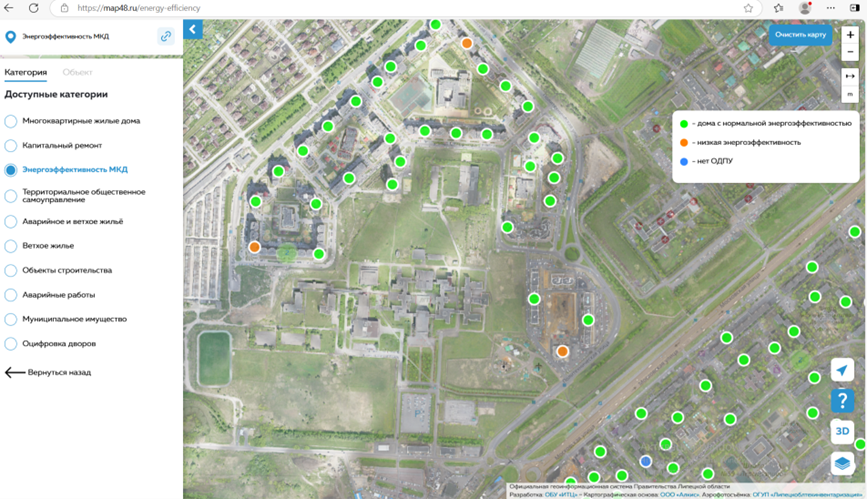Collapse the sidebar with the arrow button
Screen dimensions: 867x499
click(193, 29)
